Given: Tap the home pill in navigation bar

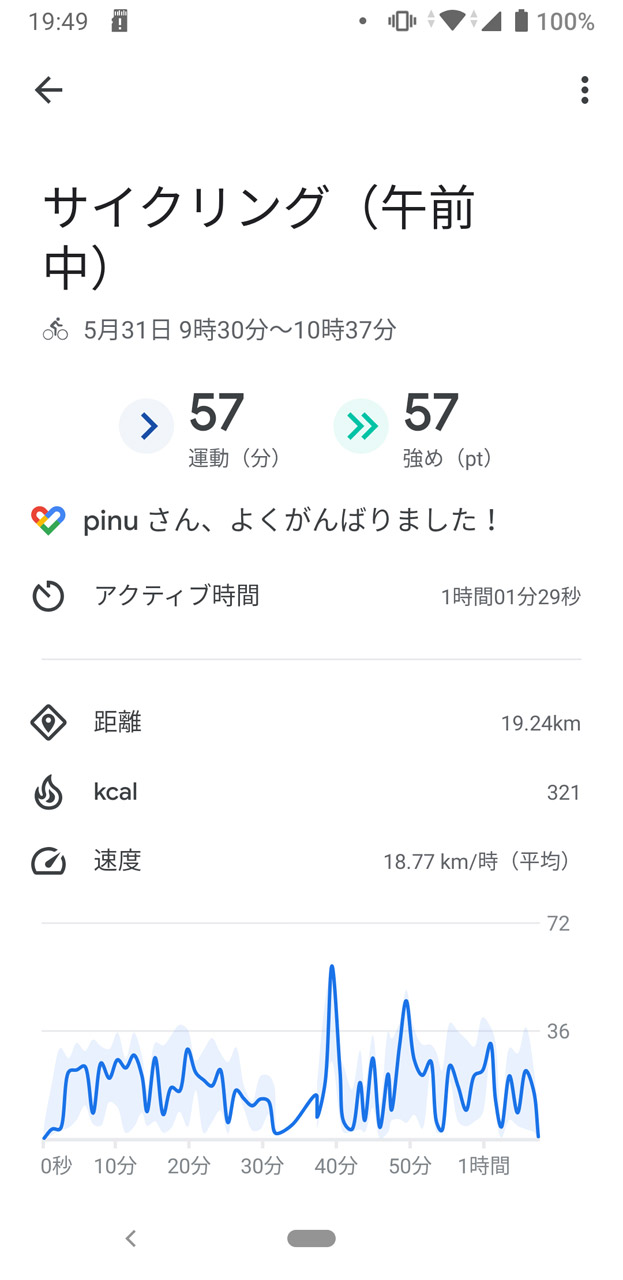Looking at the screenshot, I should point(311,1238).
